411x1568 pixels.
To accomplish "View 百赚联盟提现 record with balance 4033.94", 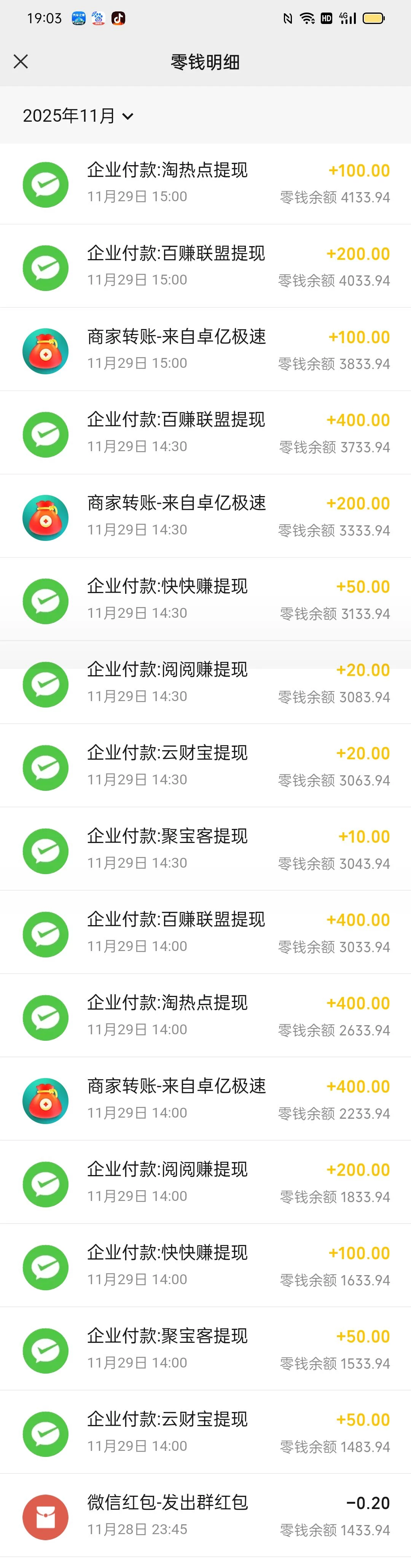I will pos(205,267).
